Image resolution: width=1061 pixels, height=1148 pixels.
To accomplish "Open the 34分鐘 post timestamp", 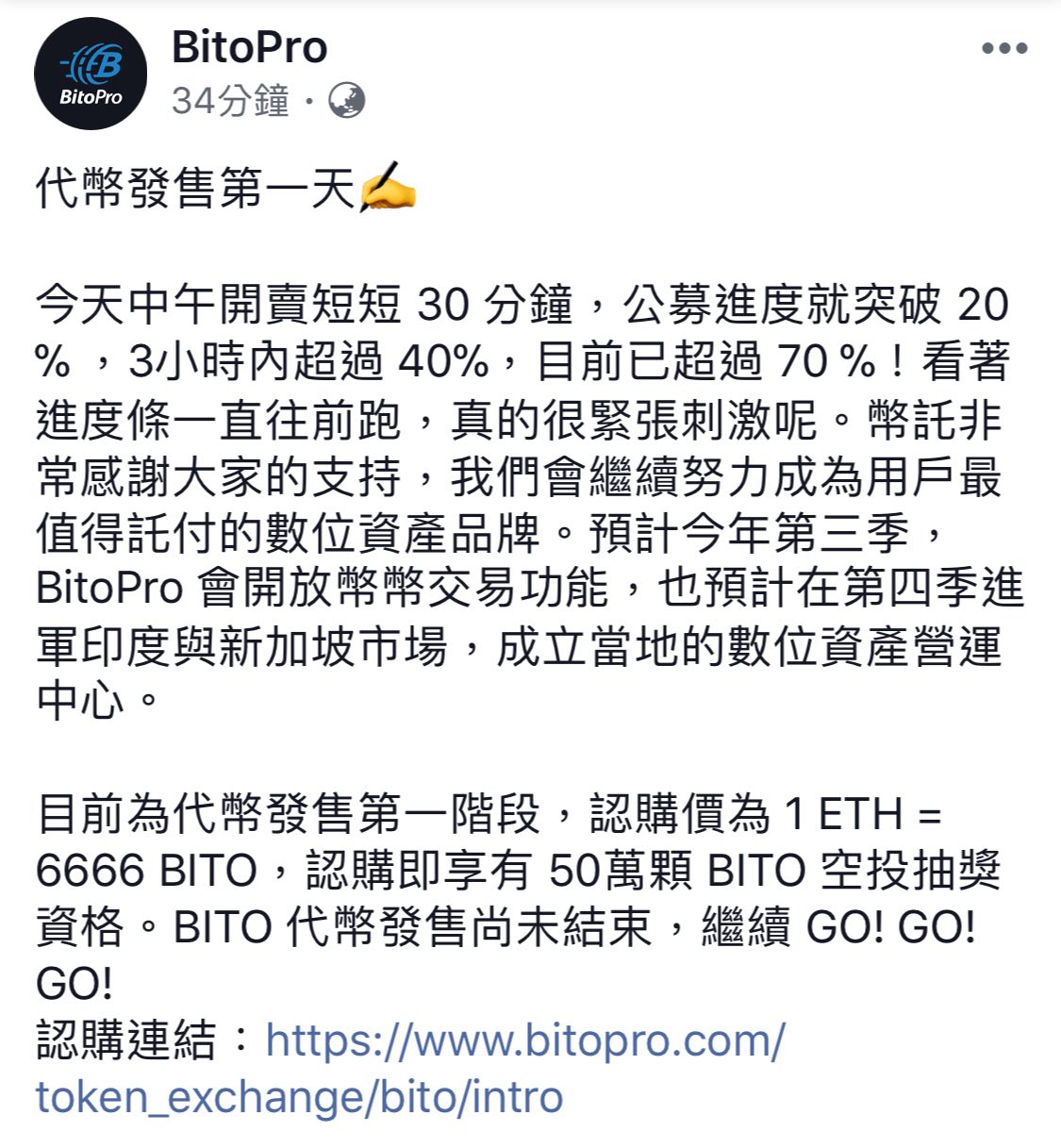I will coord(229,100).
